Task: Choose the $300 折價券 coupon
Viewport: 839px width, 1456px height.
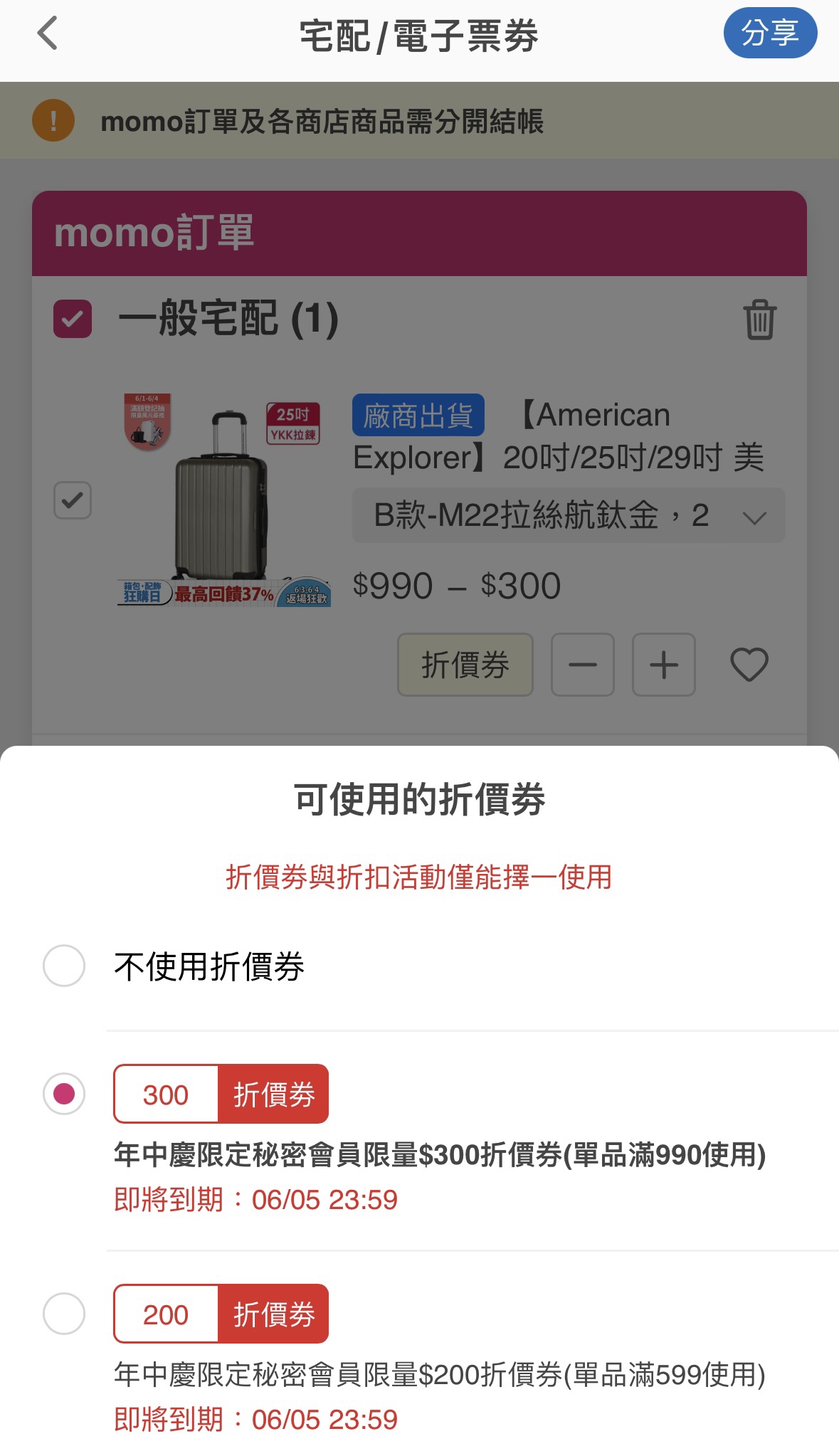Action: [64, 1093]
